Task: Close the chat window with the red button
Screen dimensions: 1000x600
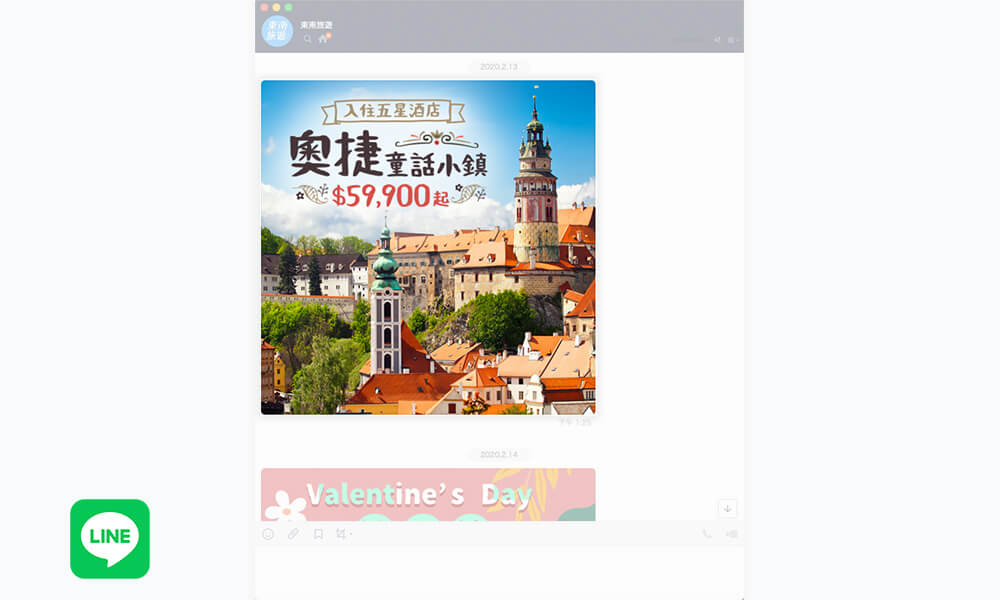Action: coord(264,7)
